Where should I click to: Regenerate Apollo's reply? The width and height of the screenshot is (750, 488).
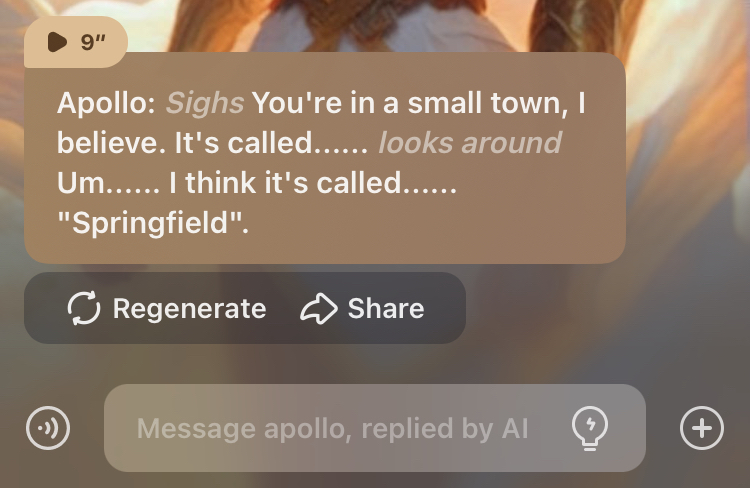(x=167, y=309)
